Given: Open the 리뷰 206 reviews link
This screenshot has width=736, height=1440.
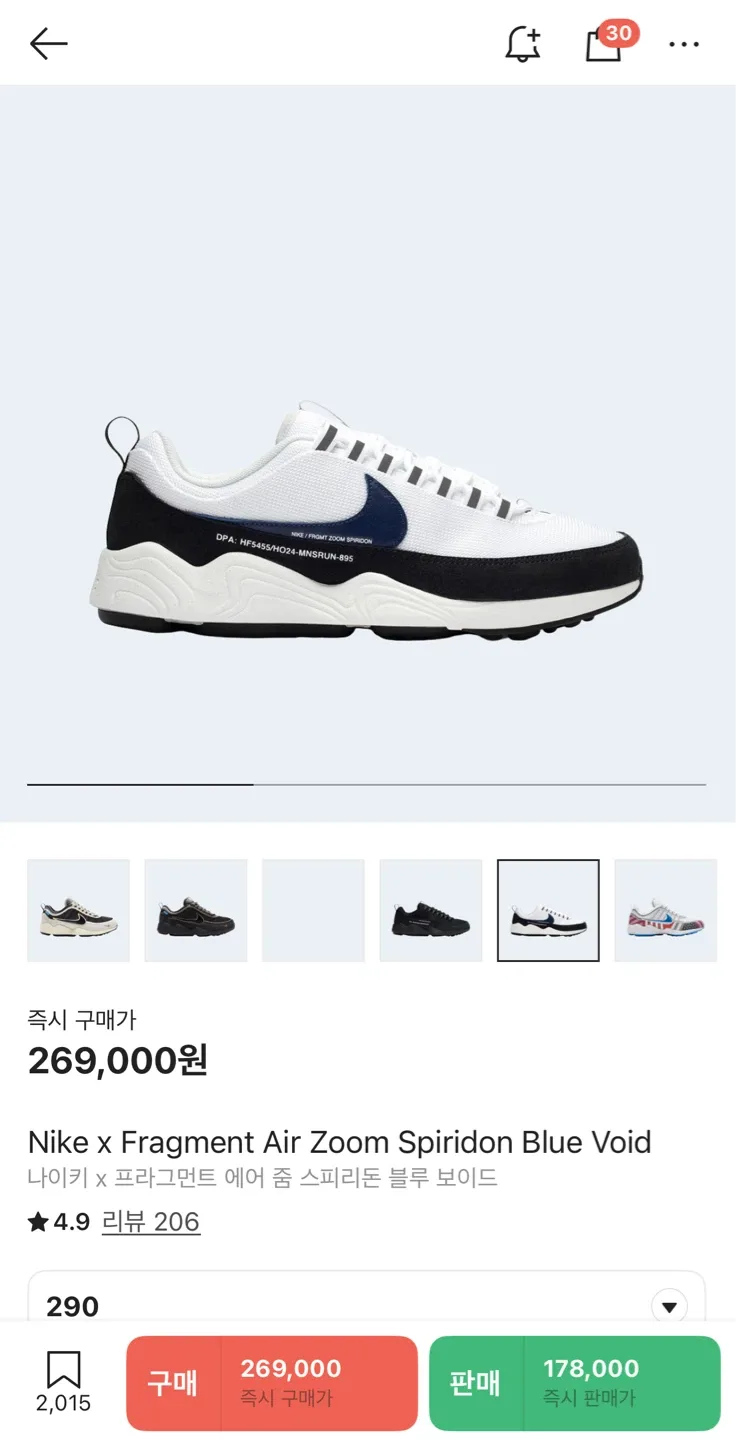Looking at the screenshot, I should (x=151, y=1222).
